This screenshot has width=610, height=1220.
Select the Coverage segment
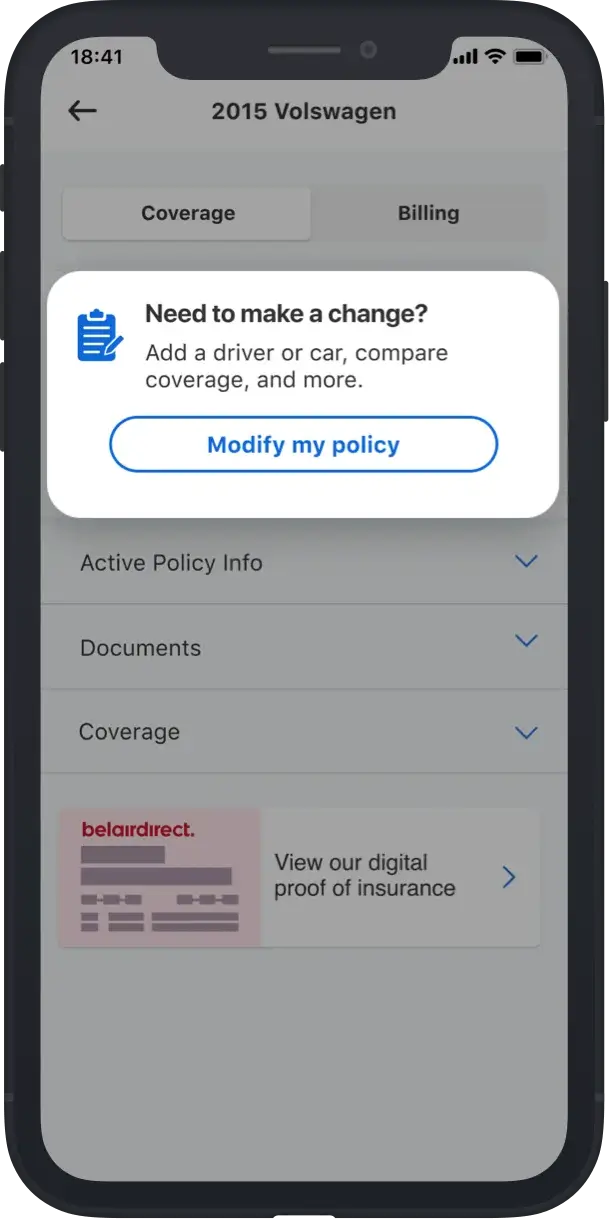(x=187, y=213)
